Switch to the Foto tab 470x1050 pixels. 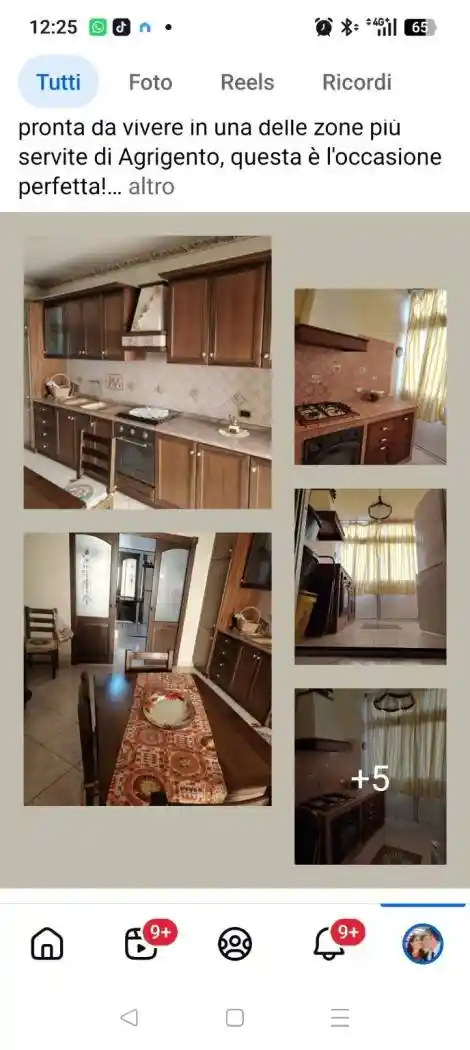tap(151, 82)
